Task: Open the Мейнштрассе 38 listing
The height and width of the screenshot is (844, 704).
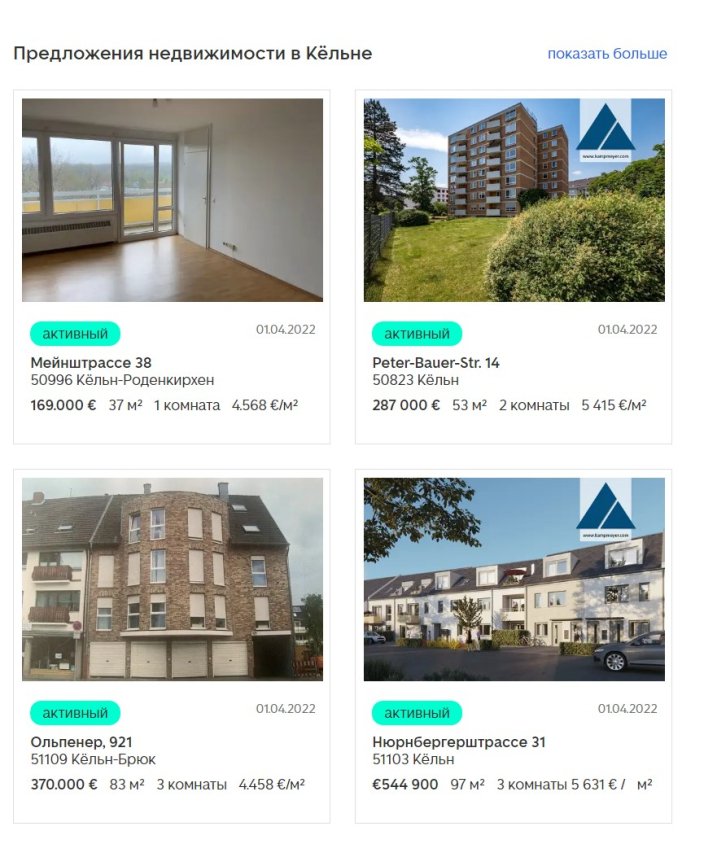Action: 91,362
